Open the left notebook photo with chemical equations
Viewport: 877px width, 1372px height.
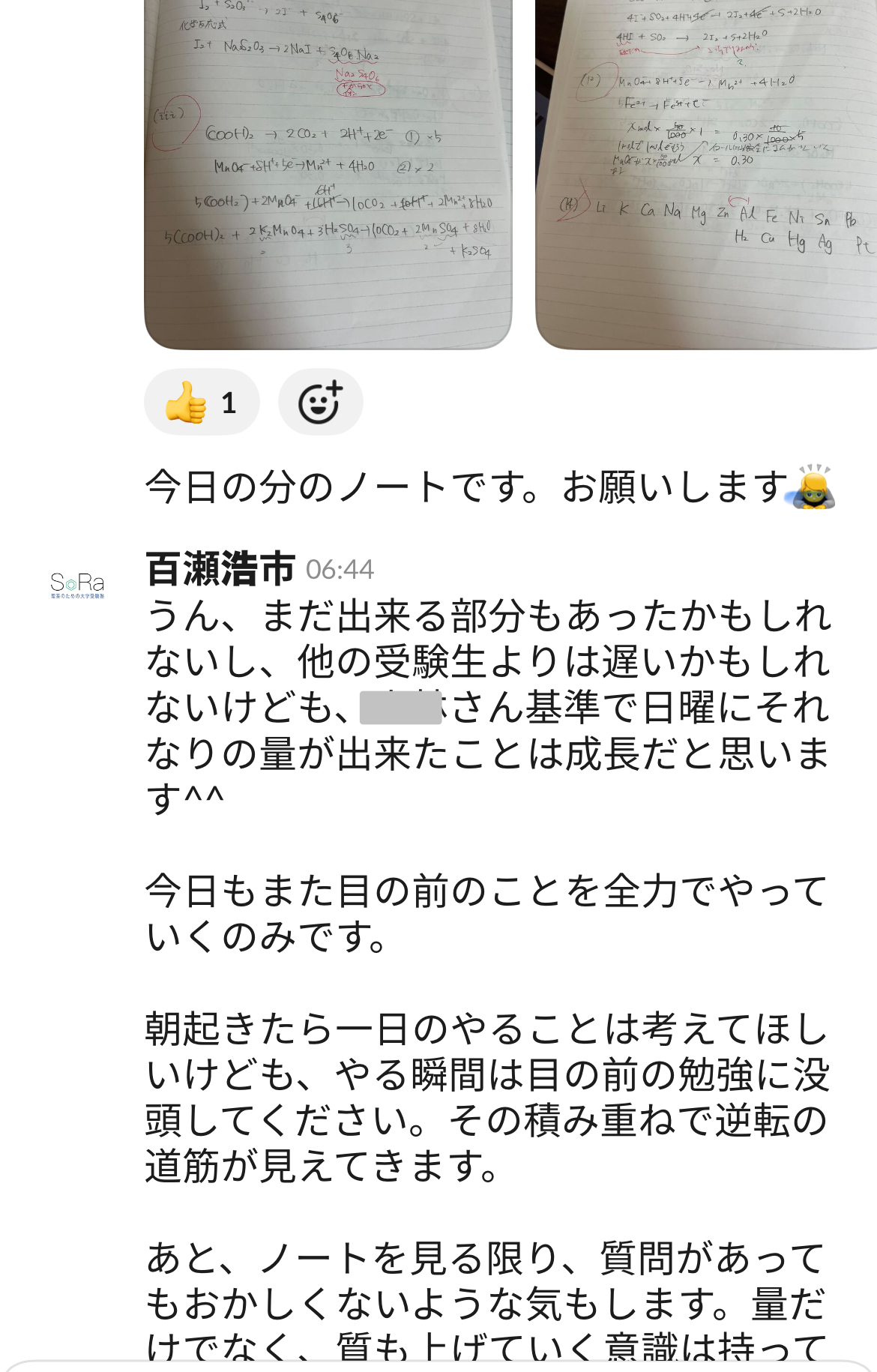[328, 172]
